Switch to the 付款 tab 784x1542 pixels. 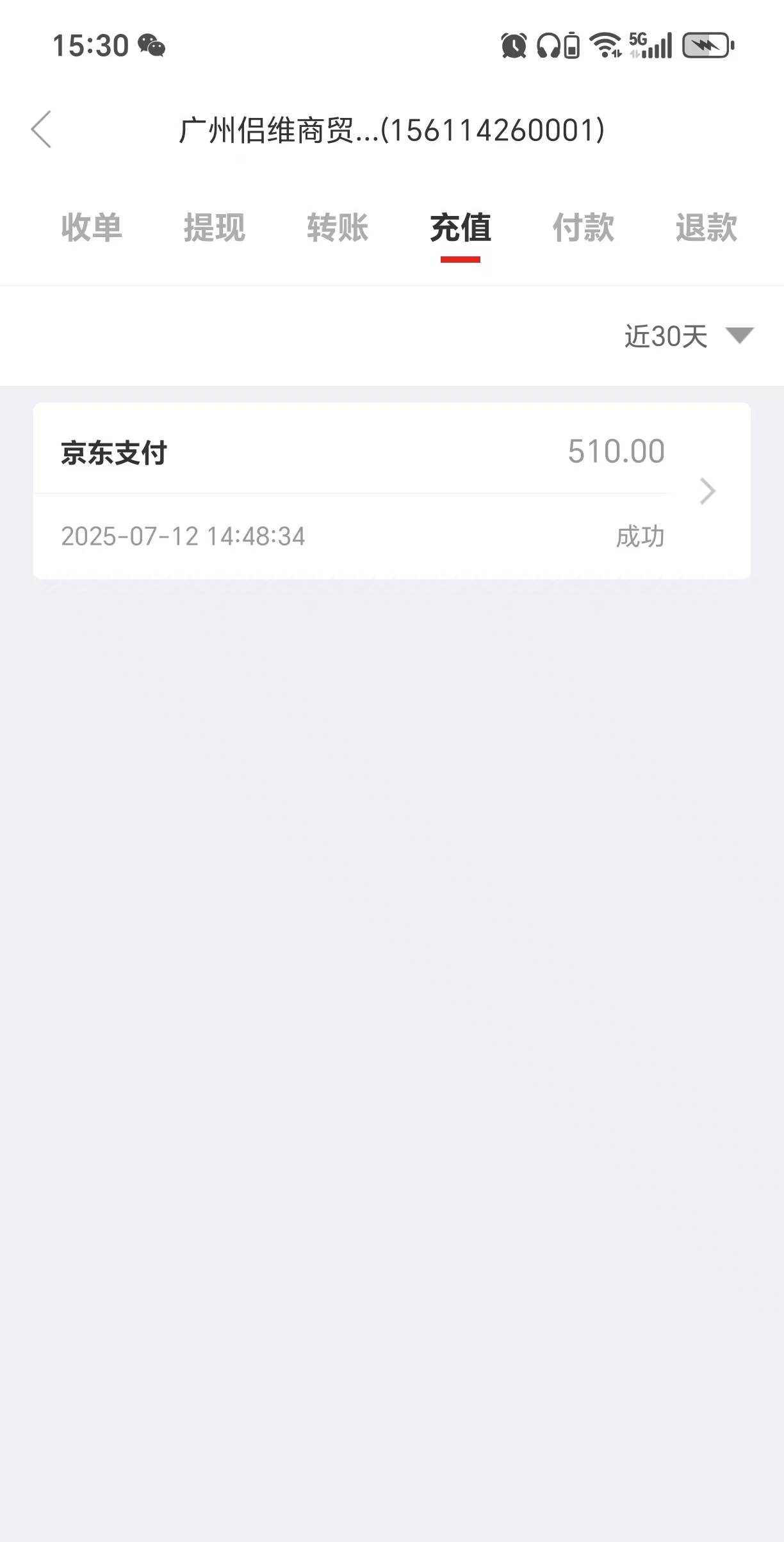584,228
